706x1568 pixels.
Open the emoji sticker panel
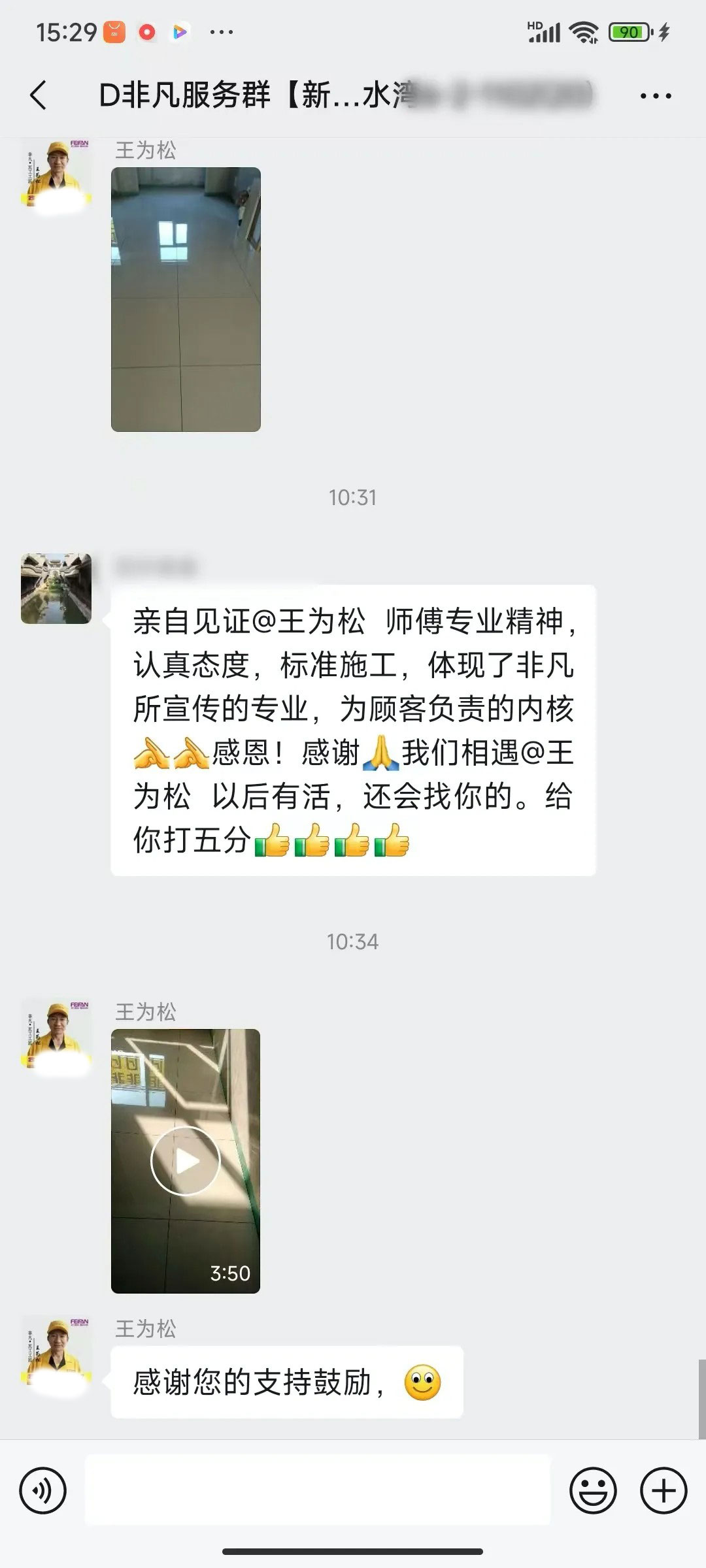pos(593,1490)
